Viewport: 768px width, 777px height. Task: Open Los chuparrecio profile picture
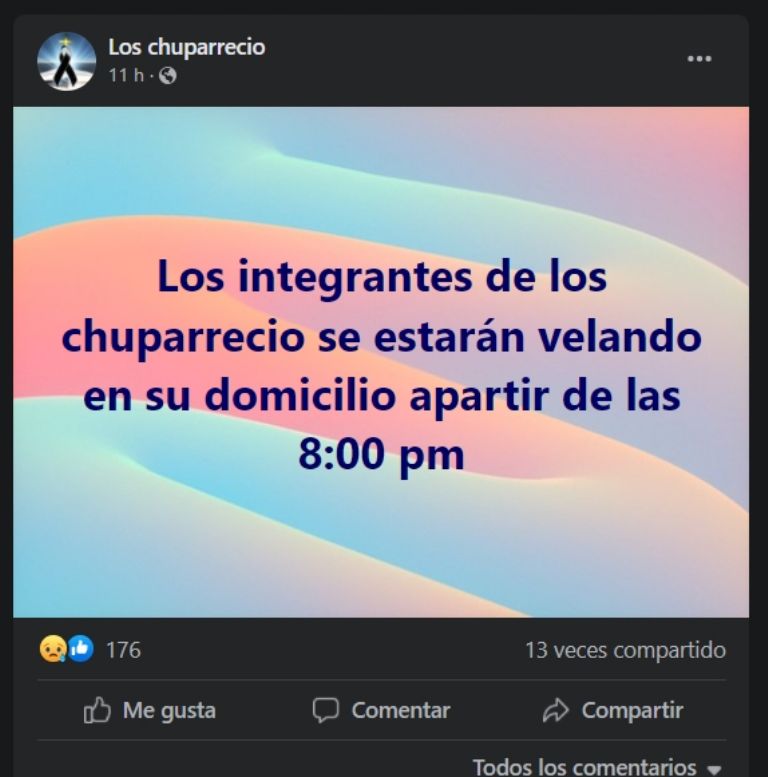[66, 61]
